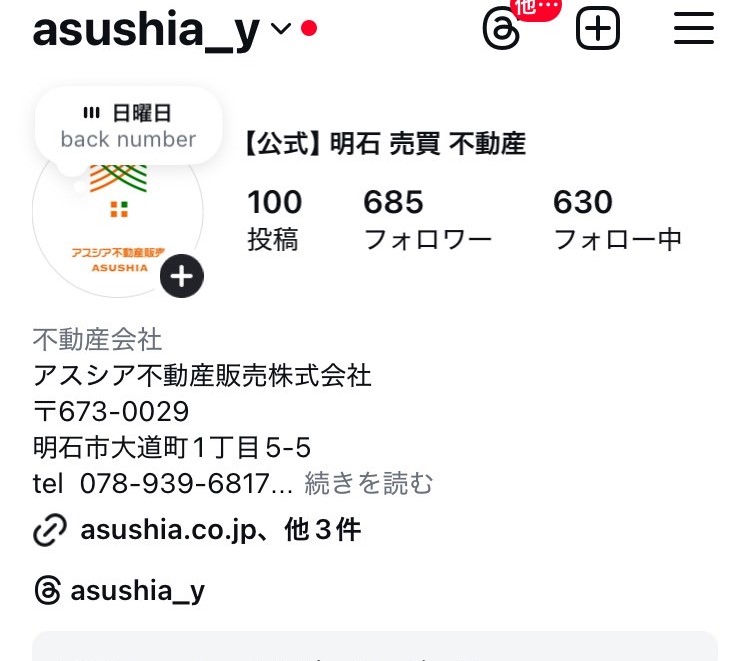Open the asushia_y Threads profile link
Viewport: 750px width, 661px height.
pos(137,590)
